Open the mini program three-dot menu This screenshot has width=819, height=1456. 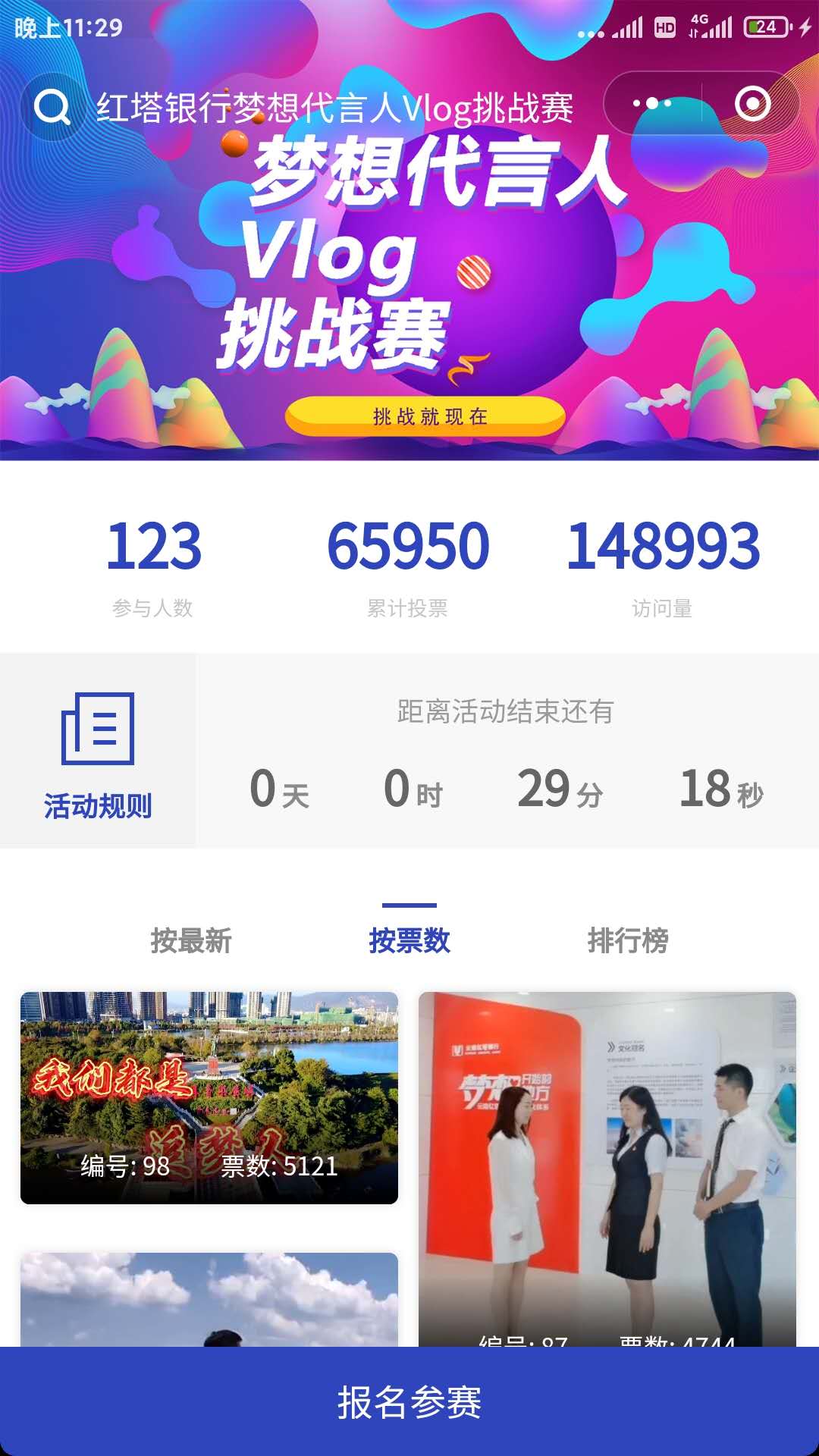pyautogui.click(x=652, y=103)
